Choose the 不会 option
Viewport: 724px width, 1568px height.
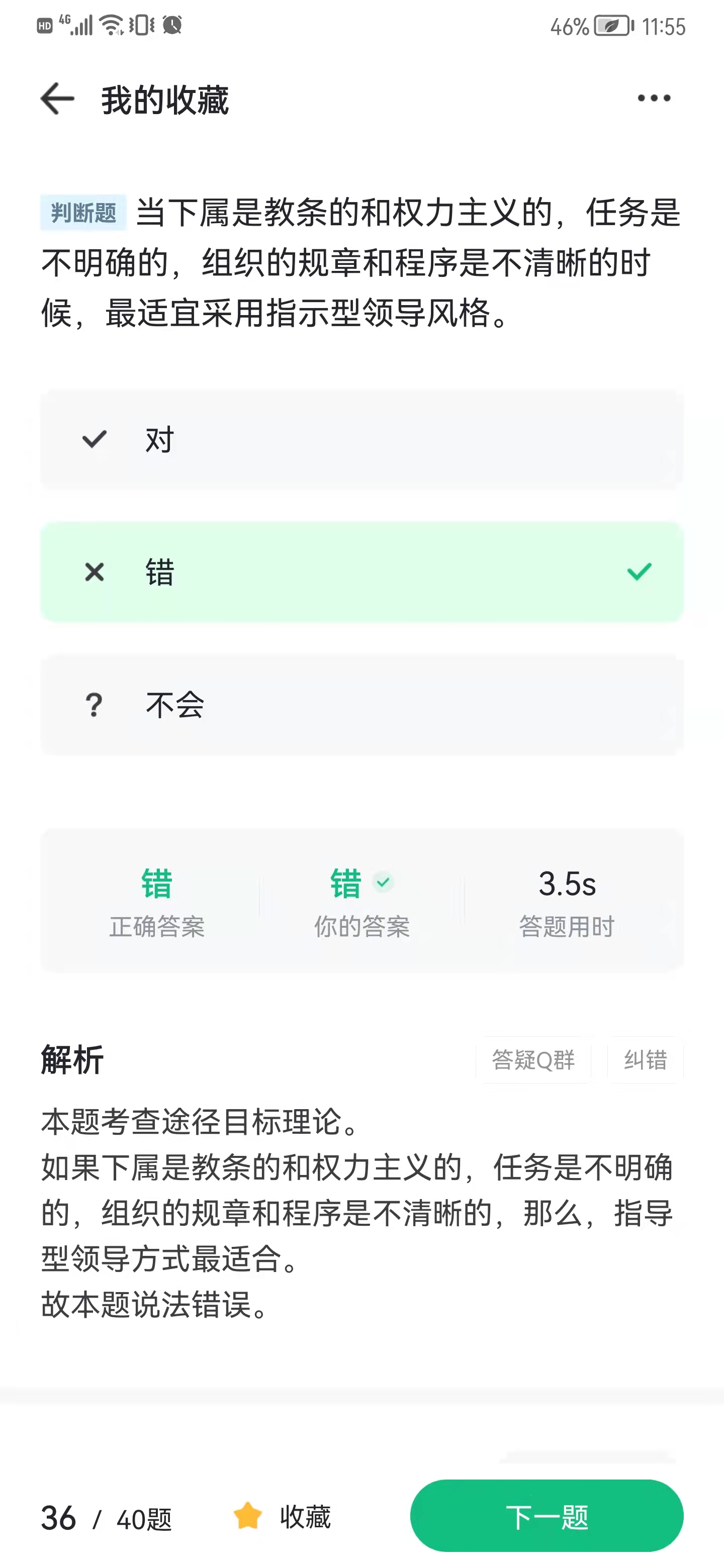tap(361, 705)
